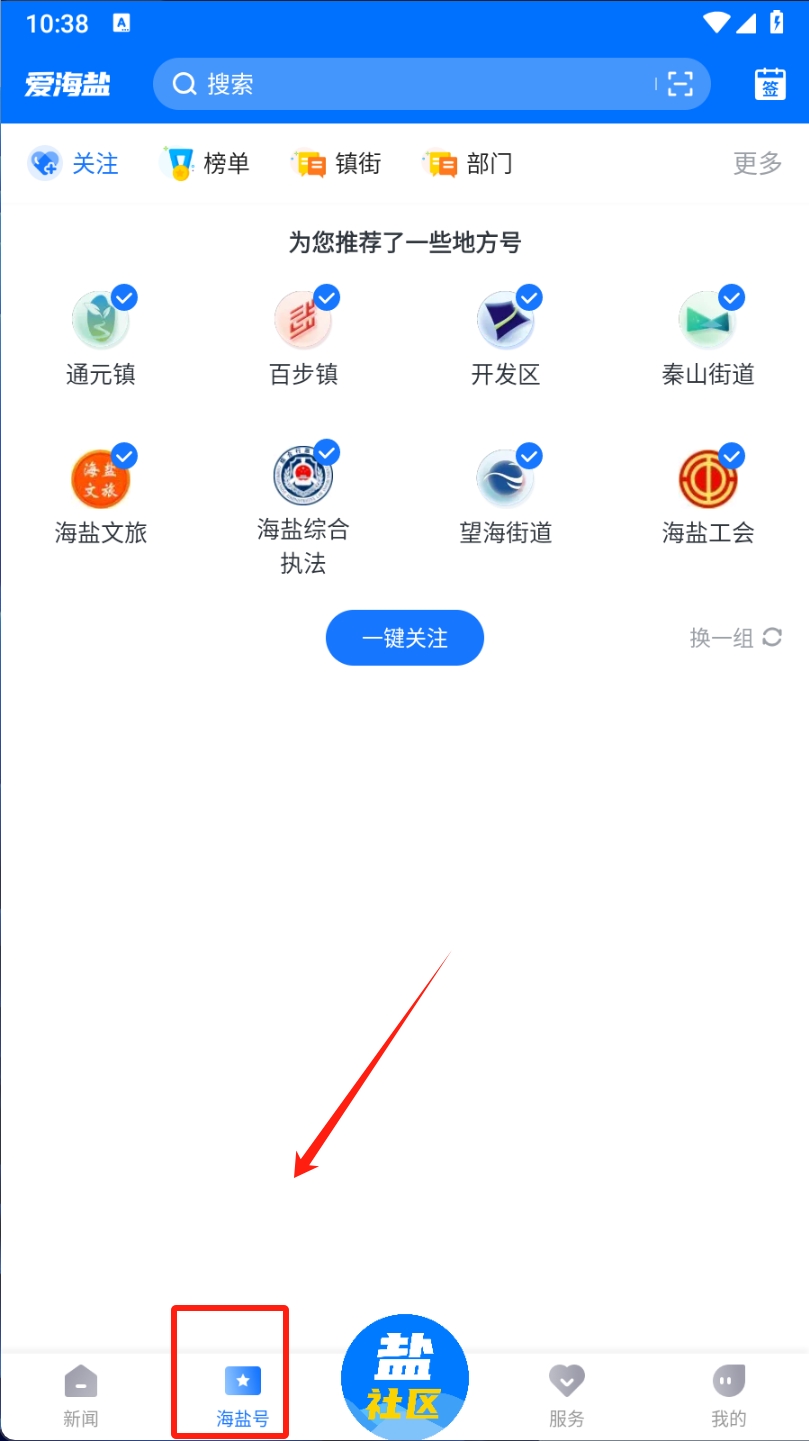Go to the 新闻 tab
Image resolution: width=809 pixels, height=1441 pixels.
click(81, 1396)
